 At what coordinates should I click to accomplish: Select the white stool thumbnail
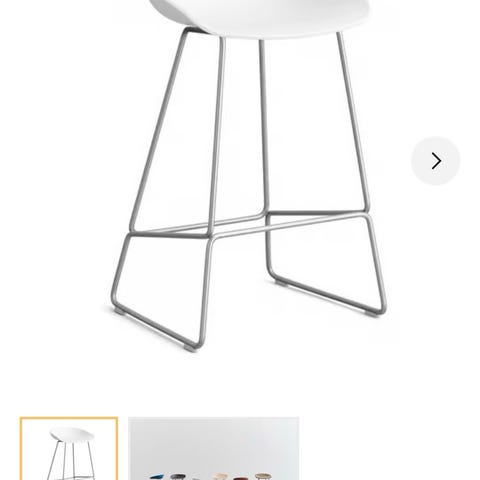(69, 448)
